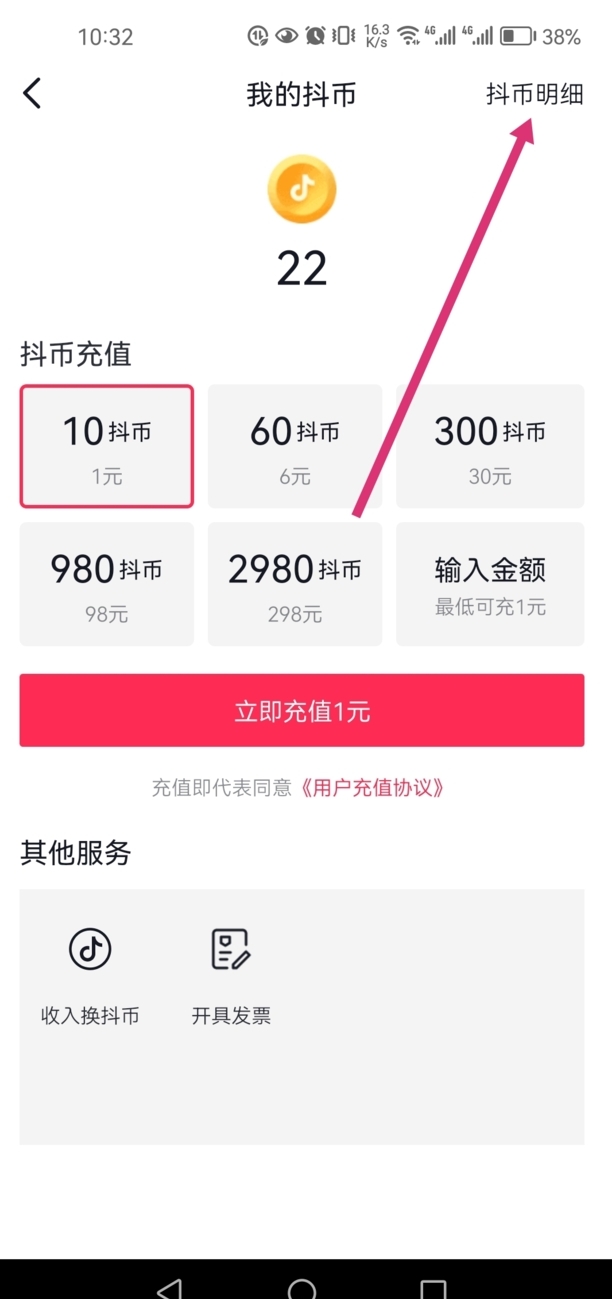Tap 立即充值1元 to recharge now

pyautogui.click(x=301, y=711)
